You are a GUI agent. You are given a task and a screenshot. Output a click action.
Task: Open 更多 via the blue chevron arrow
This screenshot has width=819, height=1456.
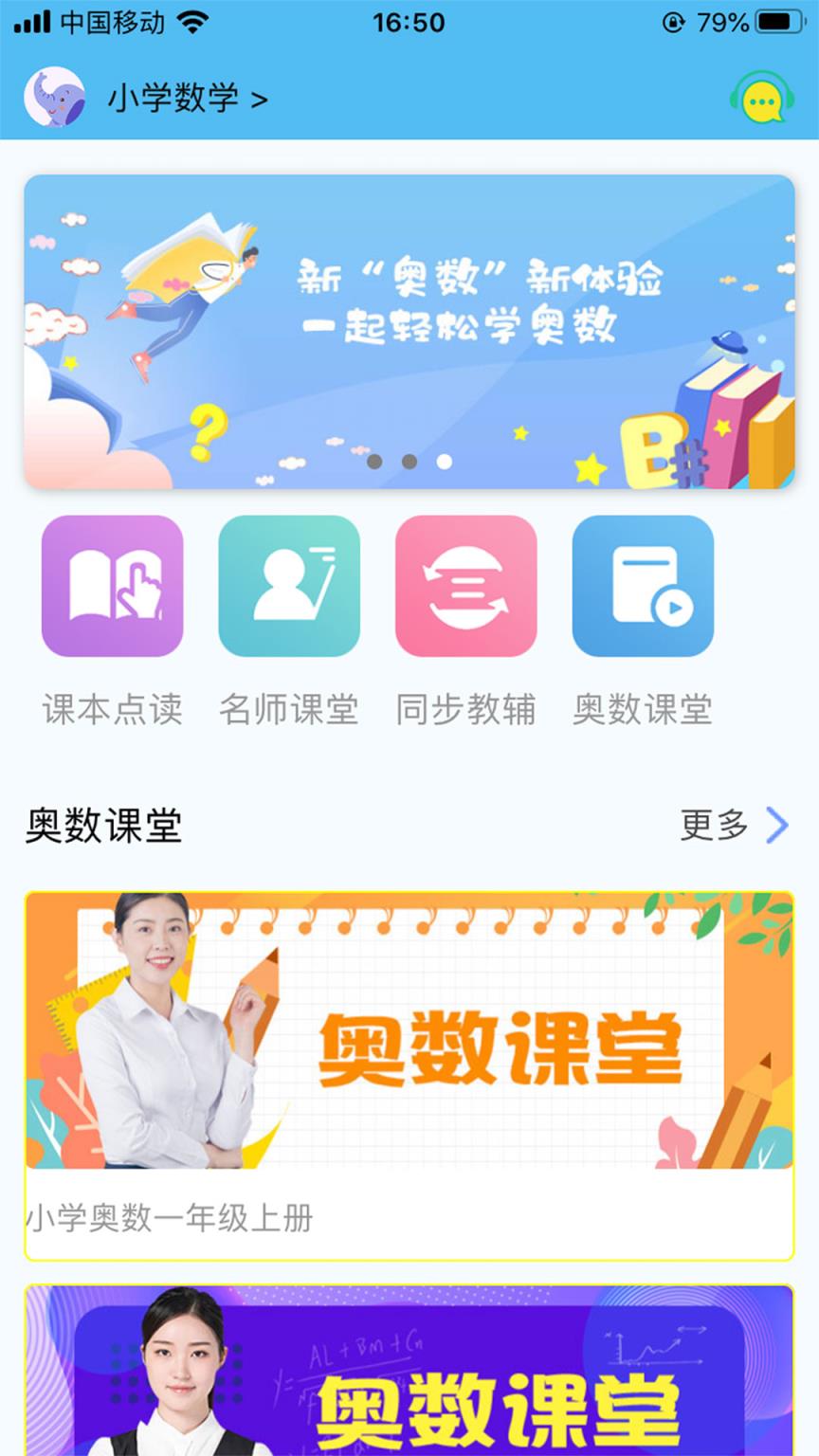pos(777,825)
